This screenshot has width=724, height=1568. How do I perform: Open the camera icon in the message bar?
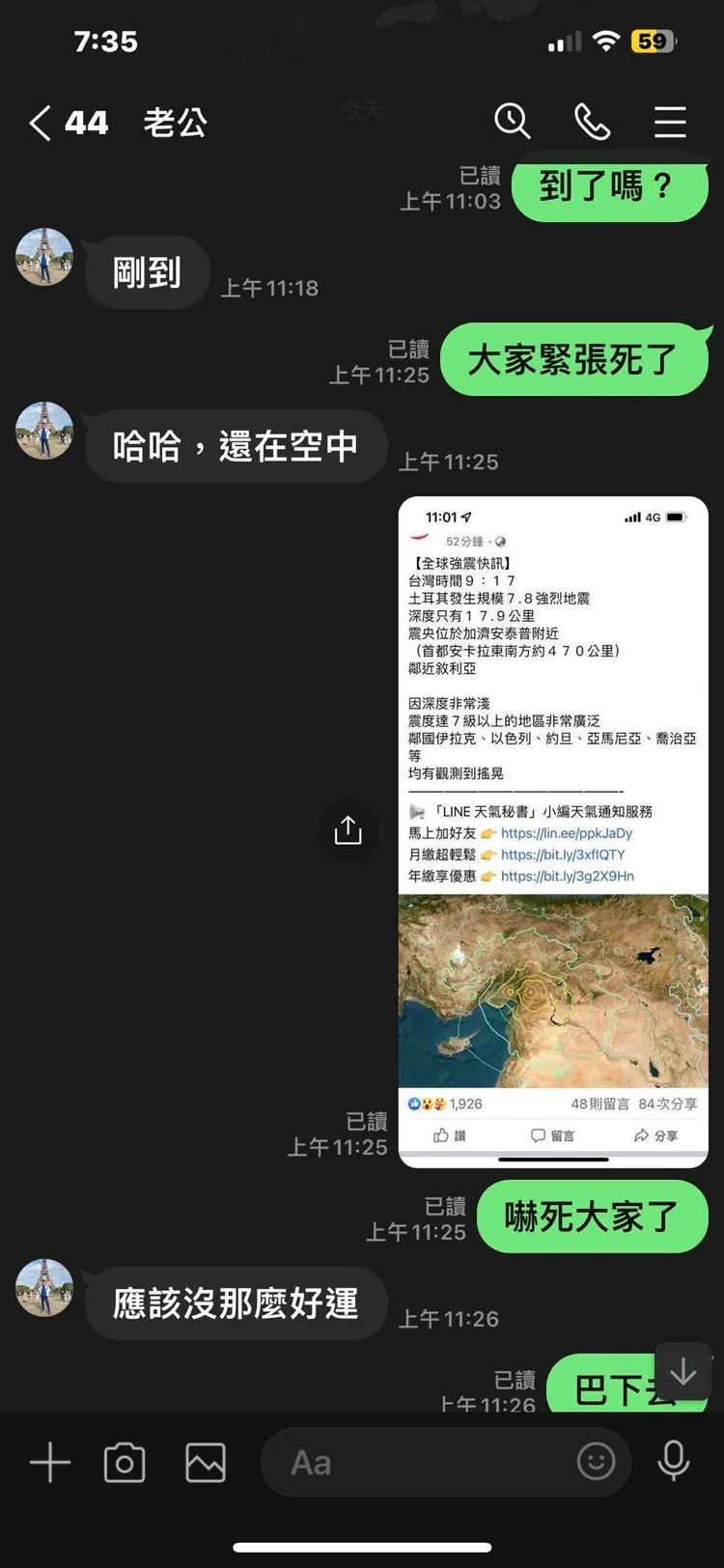[x=125, y=1462]
